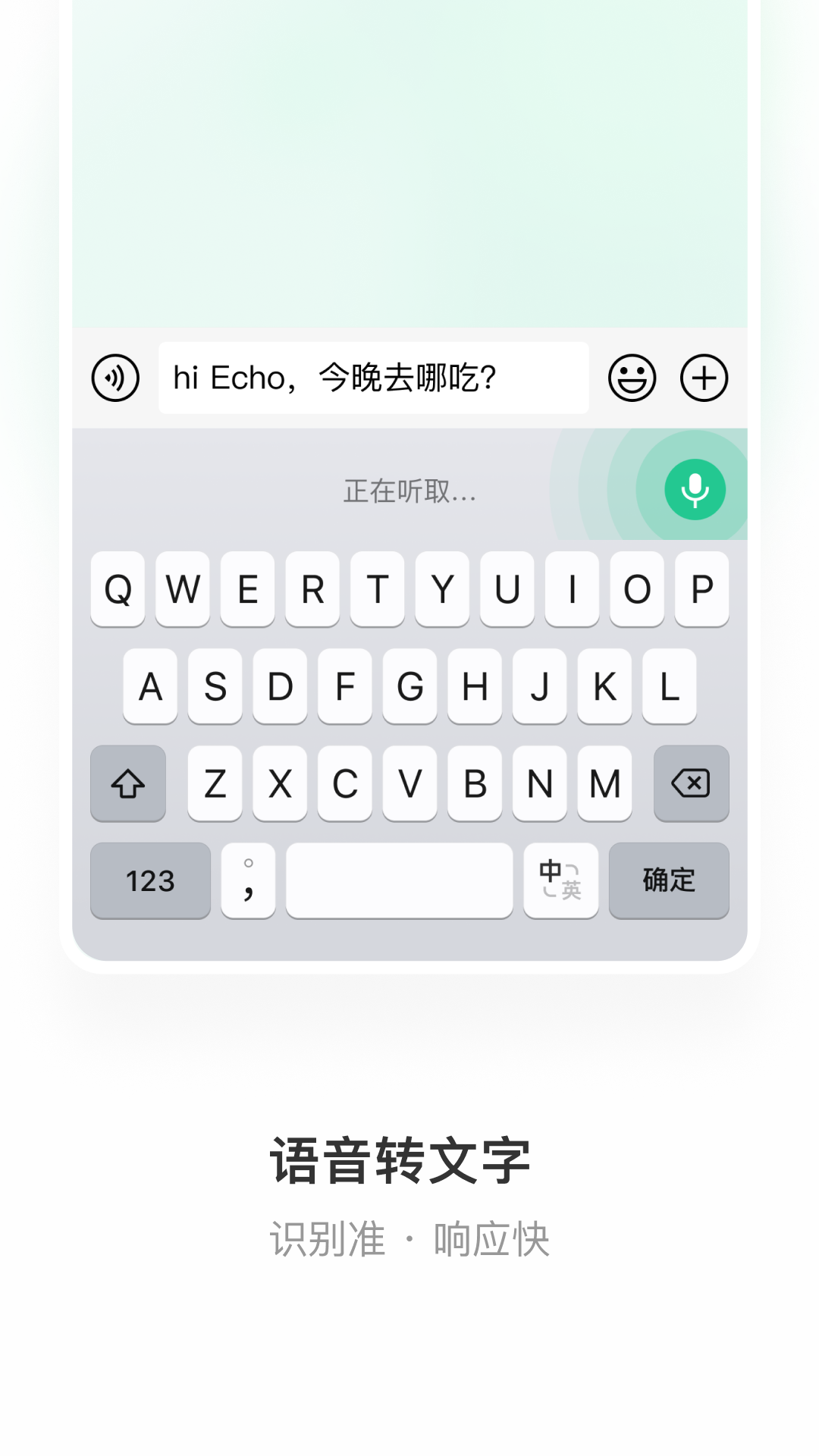Select the Q key on keyboard

coord(117,591)
